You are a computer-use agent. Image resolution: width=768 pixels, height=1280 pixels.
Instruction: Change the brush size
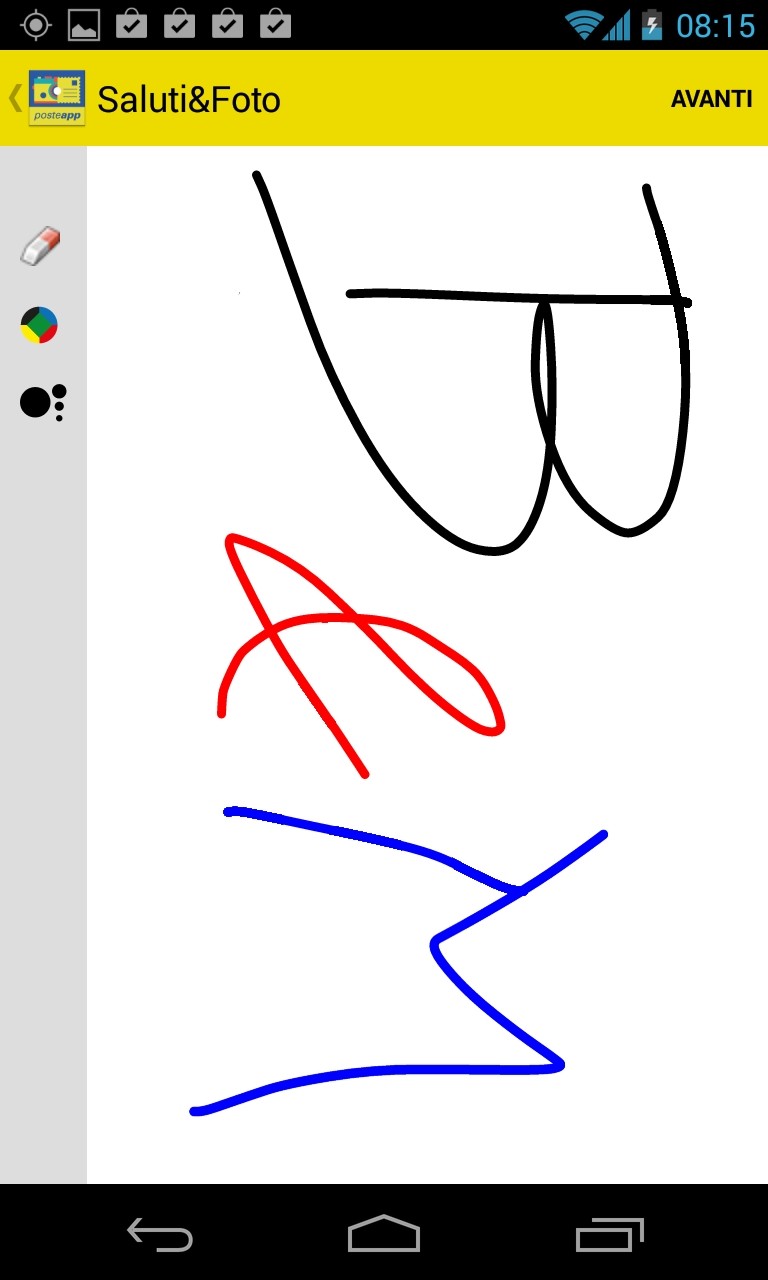(42, 402)
